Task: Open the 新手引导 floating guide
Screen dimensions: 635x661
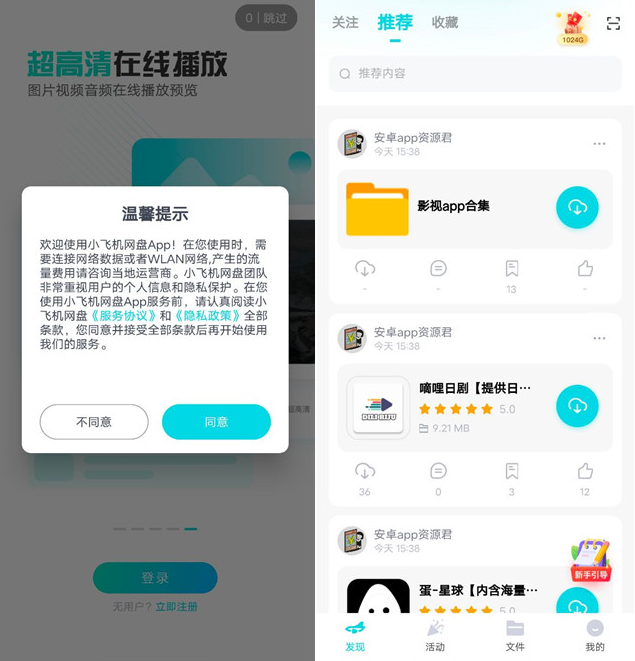Action: coord(591,560)
